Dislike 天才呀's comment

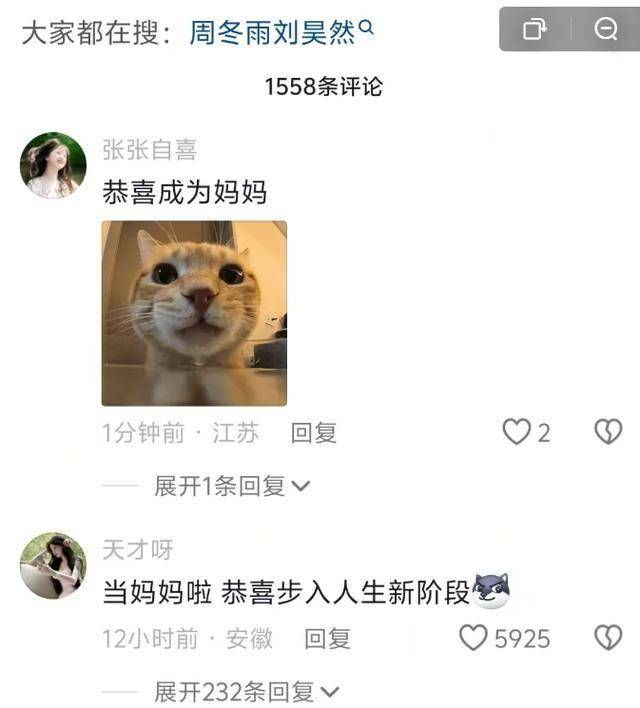[608, 638]
